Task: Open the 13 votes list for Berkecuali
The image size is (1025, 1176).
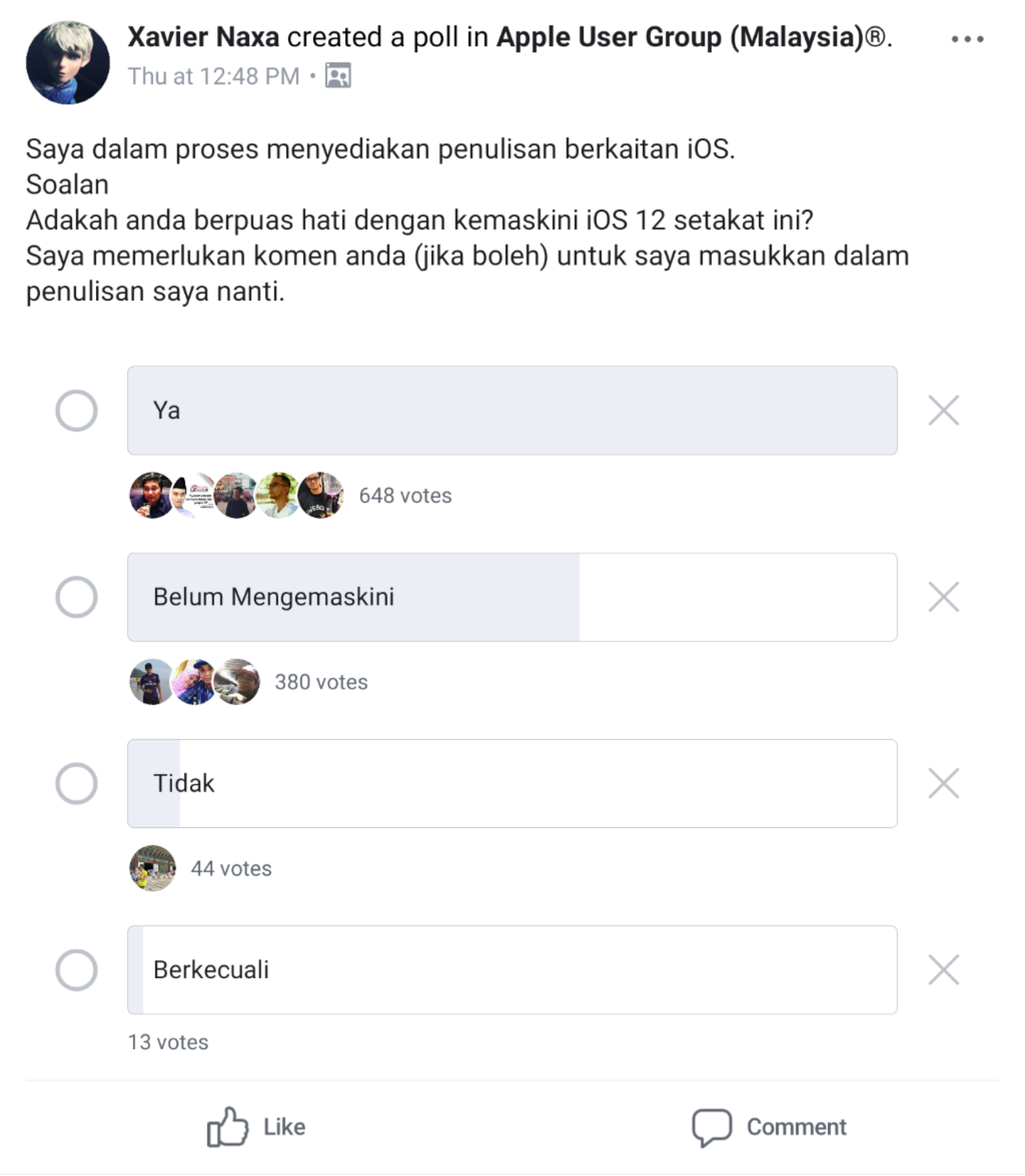Action: click(168, 1042)
